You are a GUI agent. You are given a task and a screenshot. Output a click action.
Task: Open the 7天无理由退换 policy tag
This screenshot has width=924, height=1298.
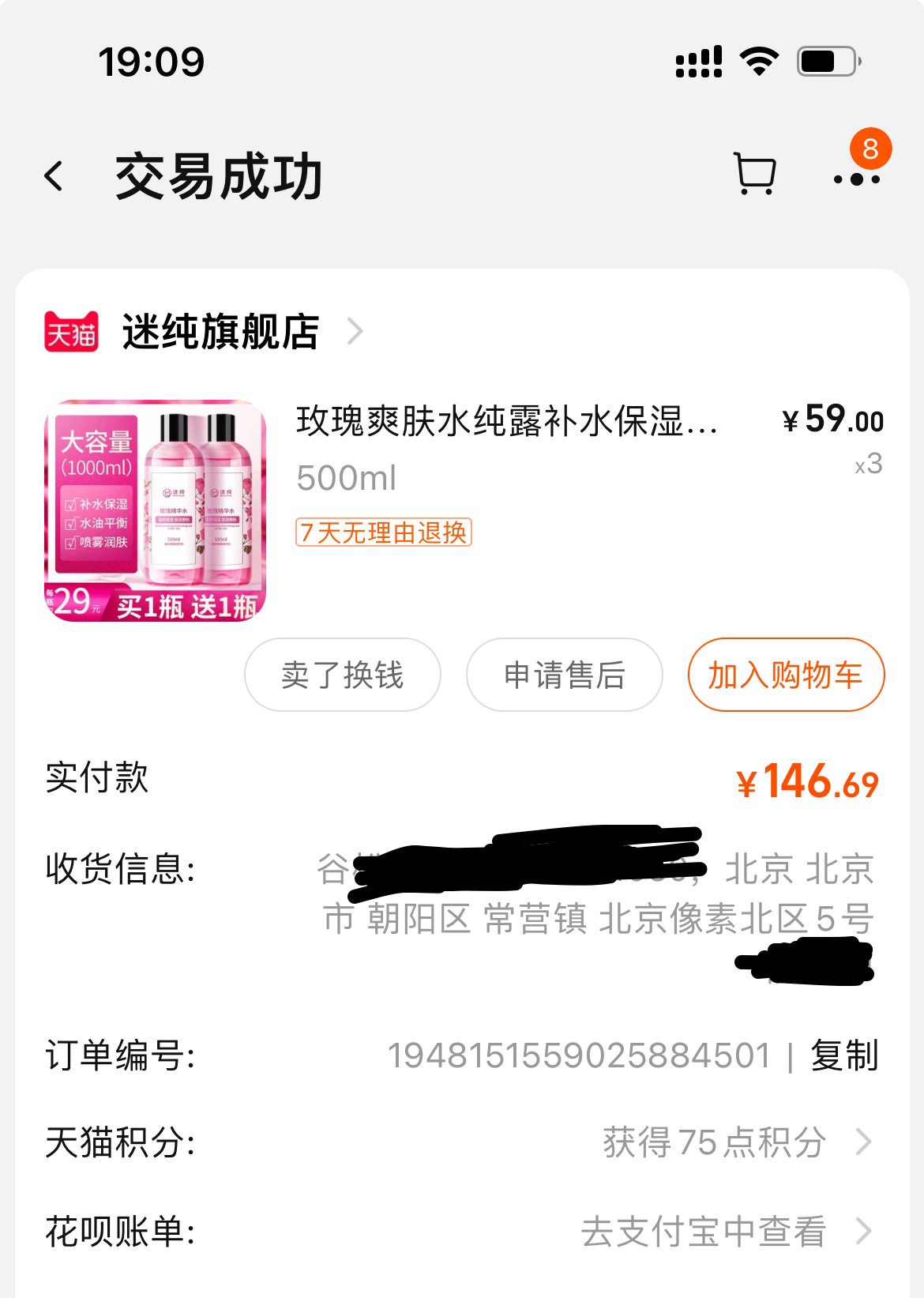(x=384, y=532)
